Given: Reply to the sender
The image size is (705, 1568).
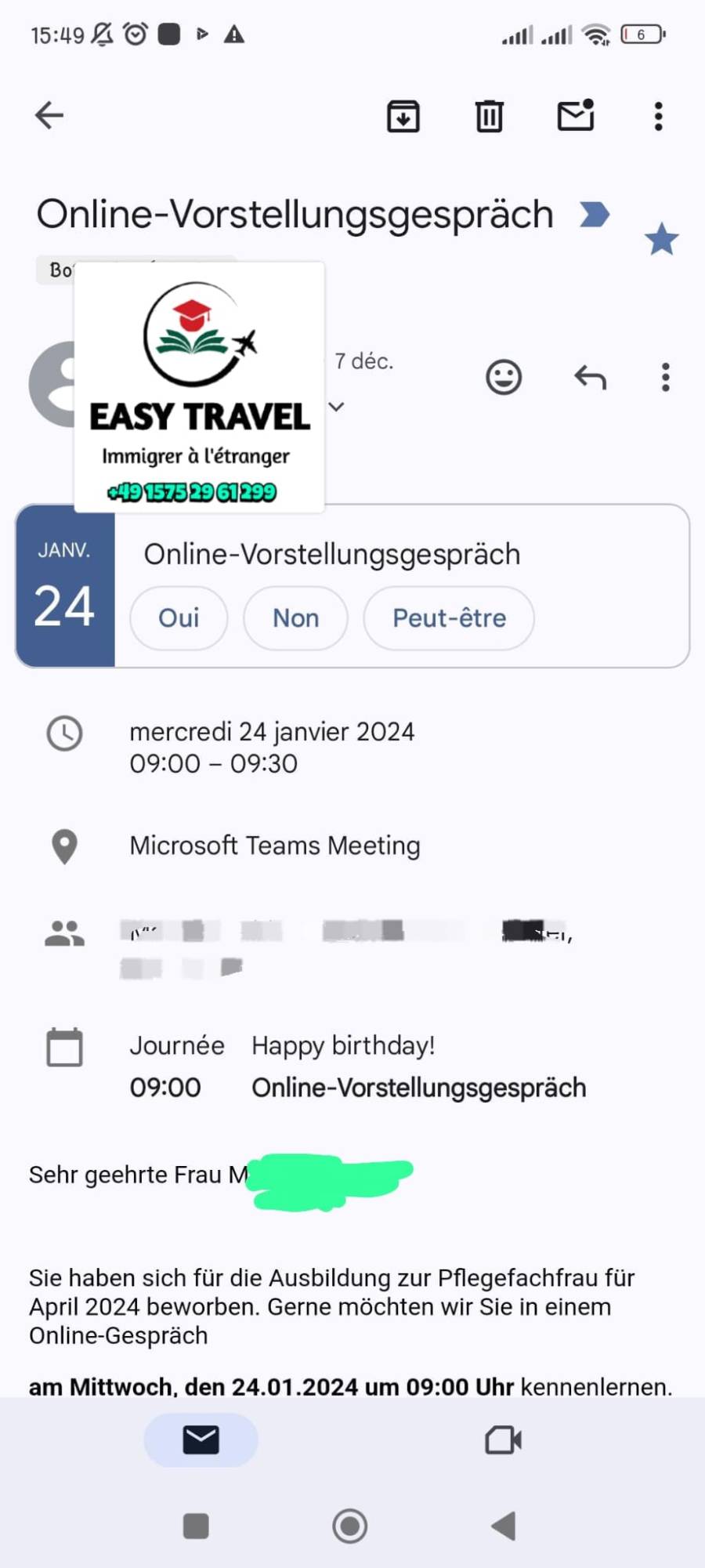Looking at the screenshot, I should tap(590, 378).
